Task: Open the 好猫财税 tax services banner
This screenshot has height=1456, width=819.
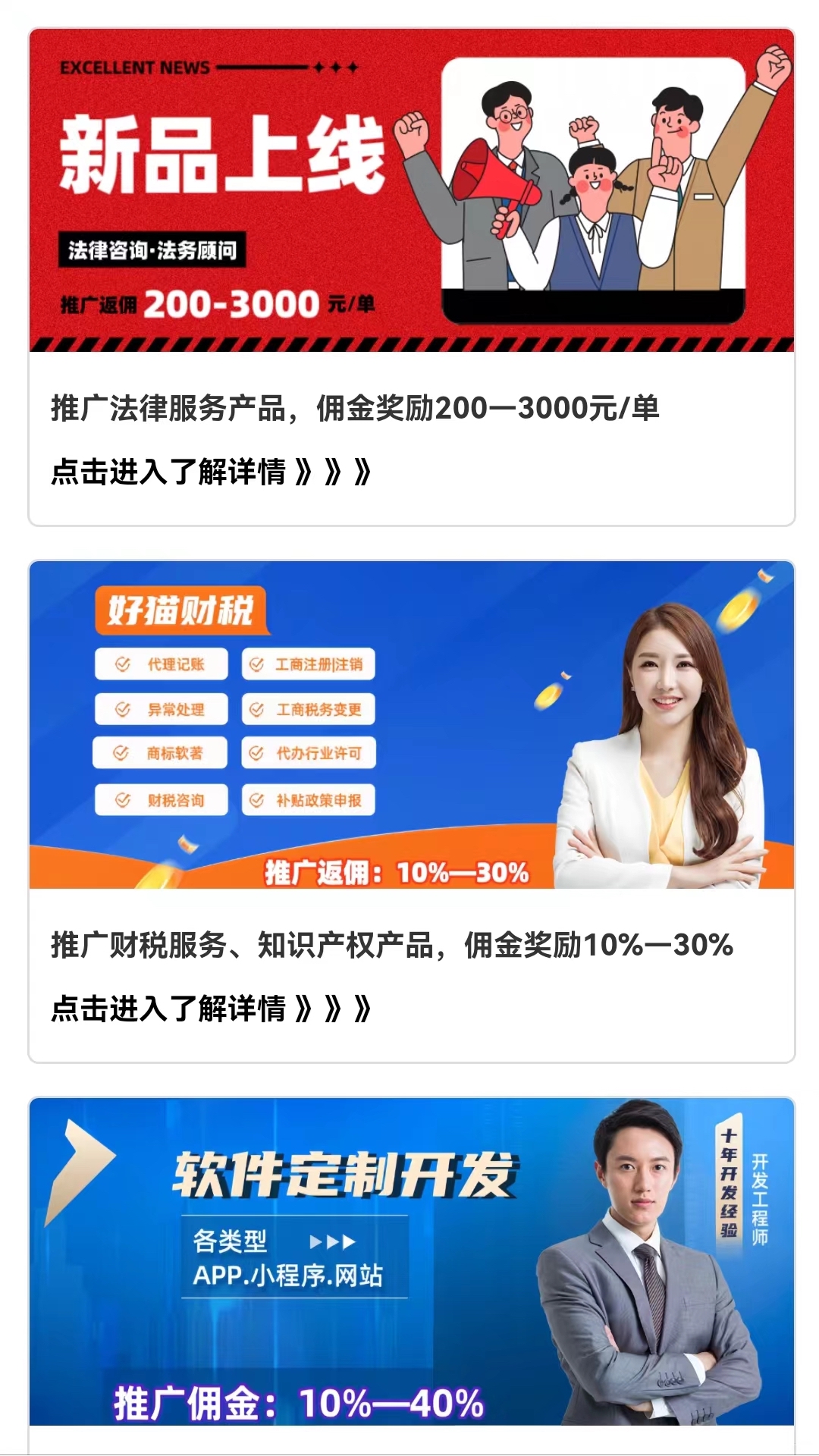Action: tap(412, 725)
